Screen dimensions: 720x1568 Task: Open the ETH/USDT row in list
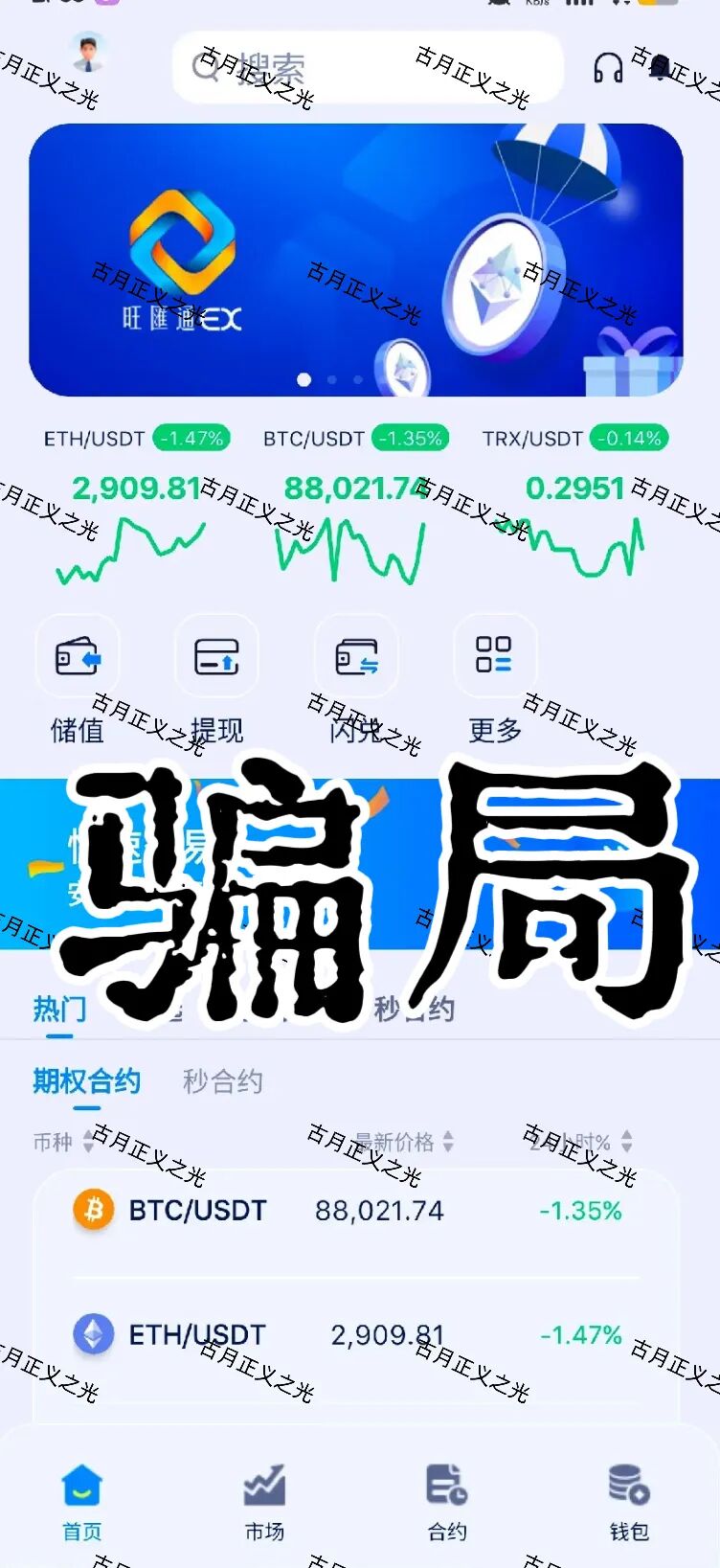(x=354, y=1334)
